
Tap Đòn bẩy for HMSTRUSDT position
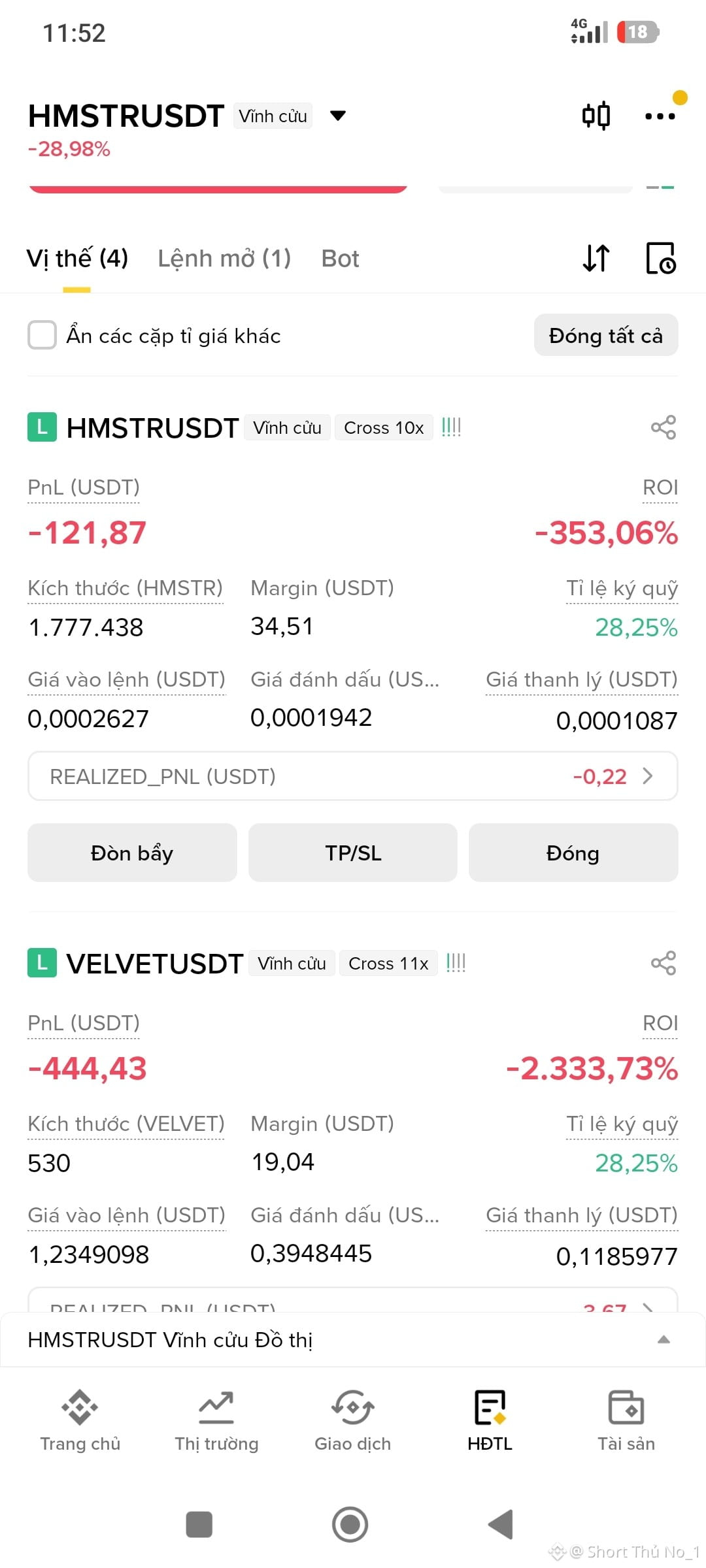pos(132,853)
